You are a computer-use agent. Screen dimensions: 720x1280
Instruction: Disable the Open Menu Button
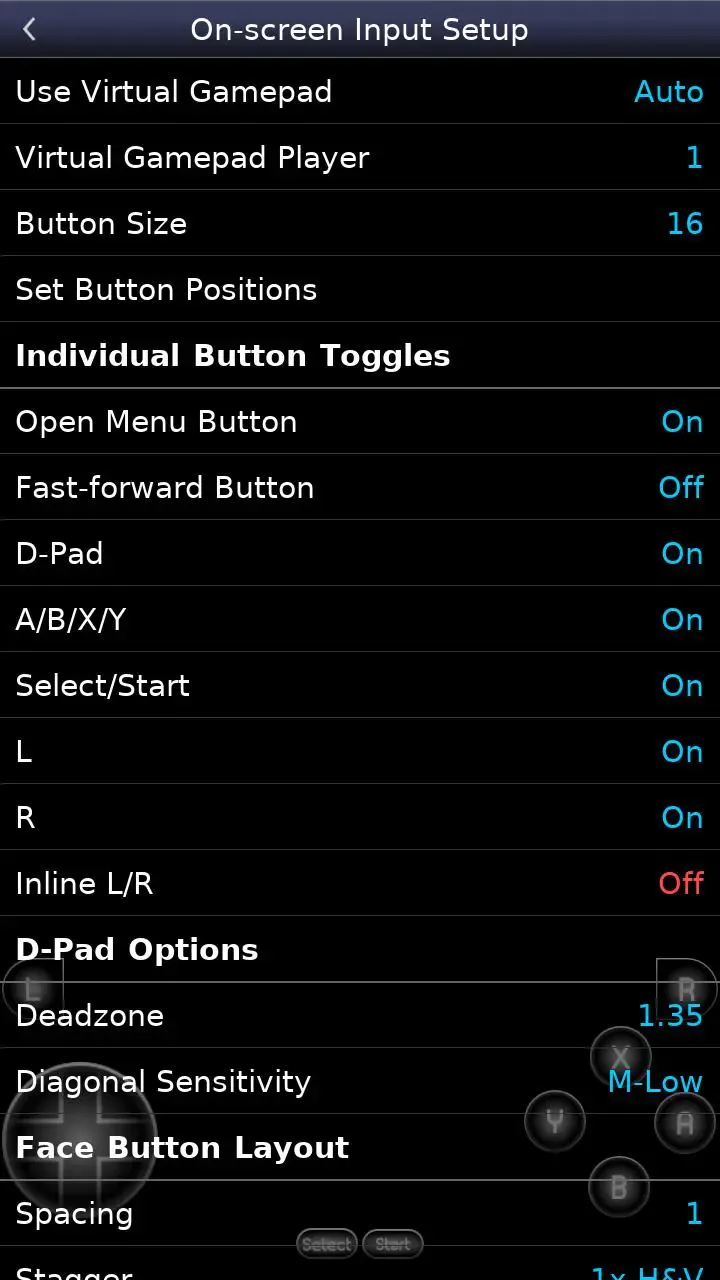360,421
